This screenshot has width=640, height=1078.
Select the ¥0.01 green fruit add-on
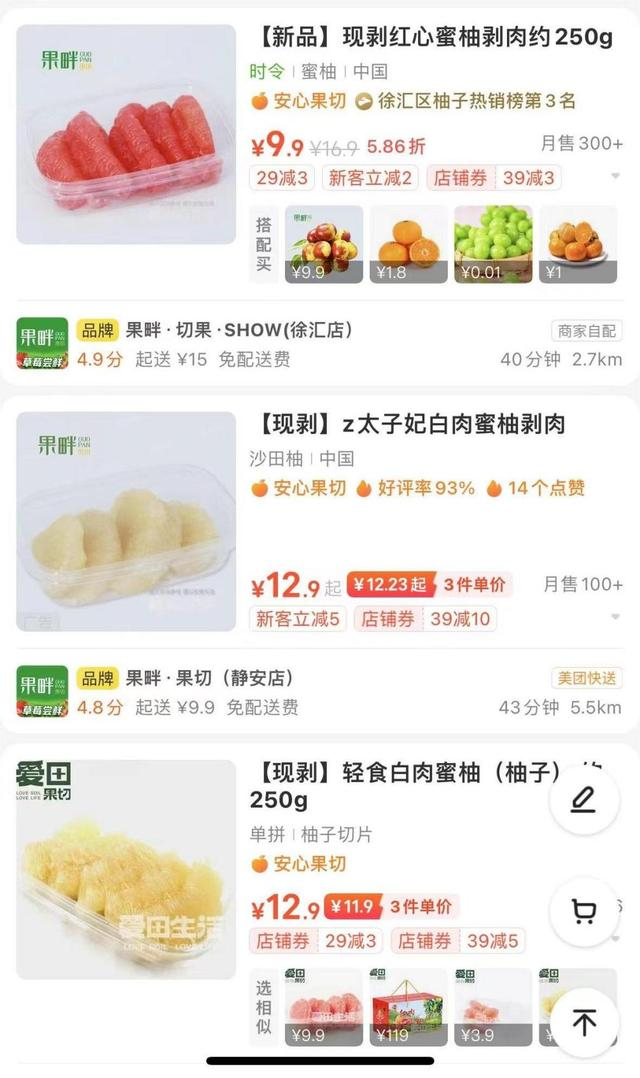pos(493,245)
